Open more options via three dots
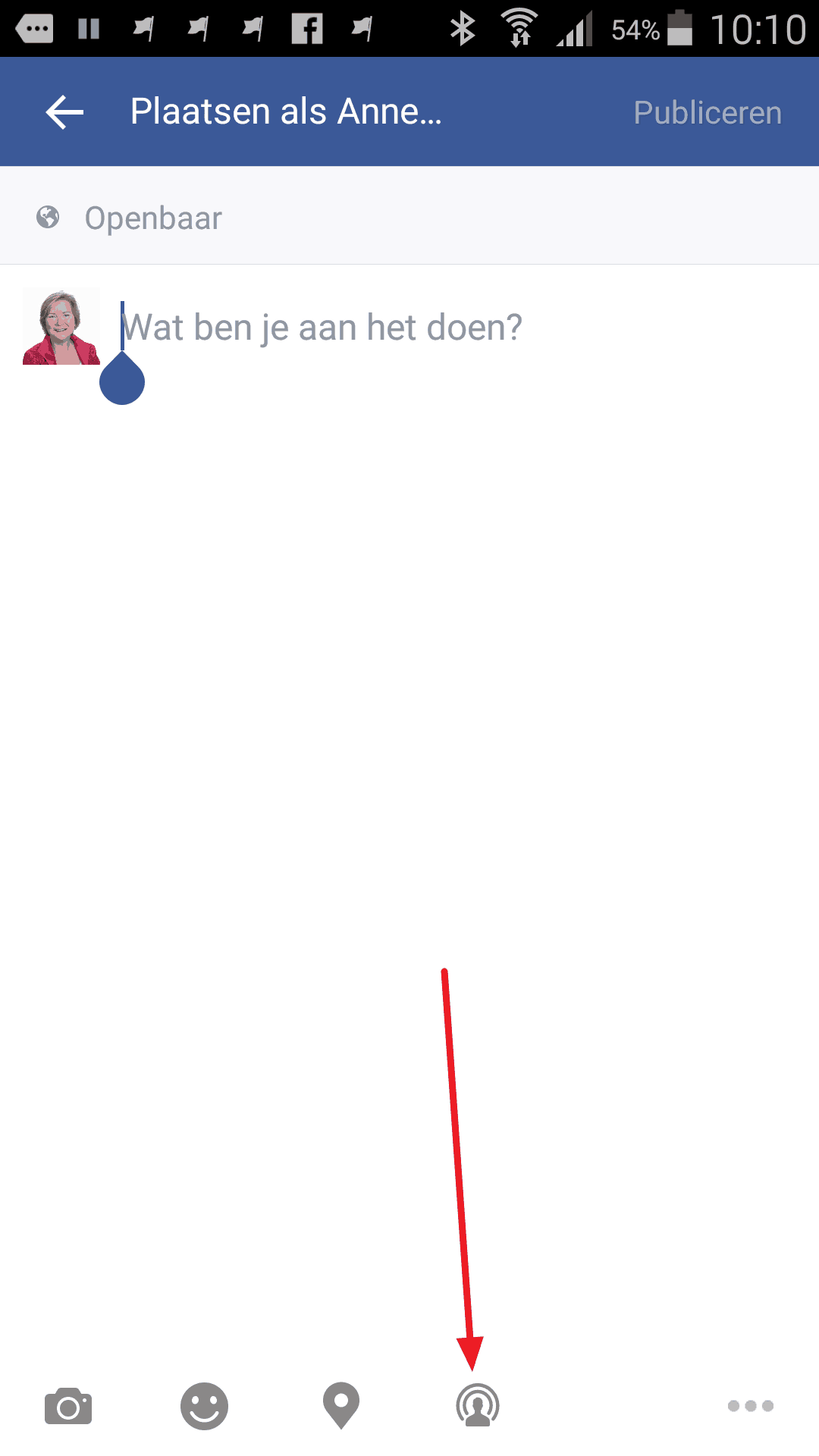Viewport: 819px width, 1456px height. tap(751, 1405)
